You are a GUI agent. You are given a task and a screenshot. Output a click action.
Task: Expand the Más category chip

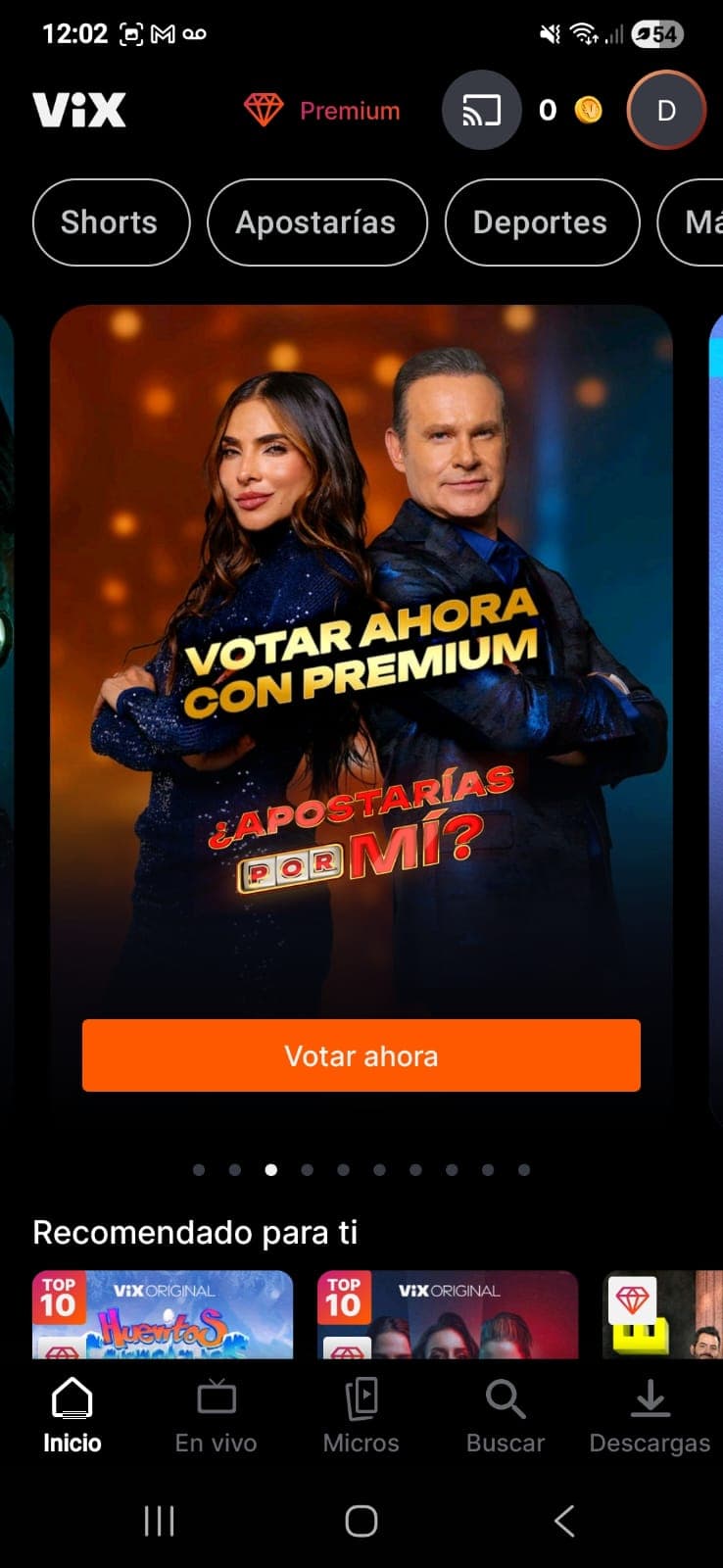tap(698, 222)
